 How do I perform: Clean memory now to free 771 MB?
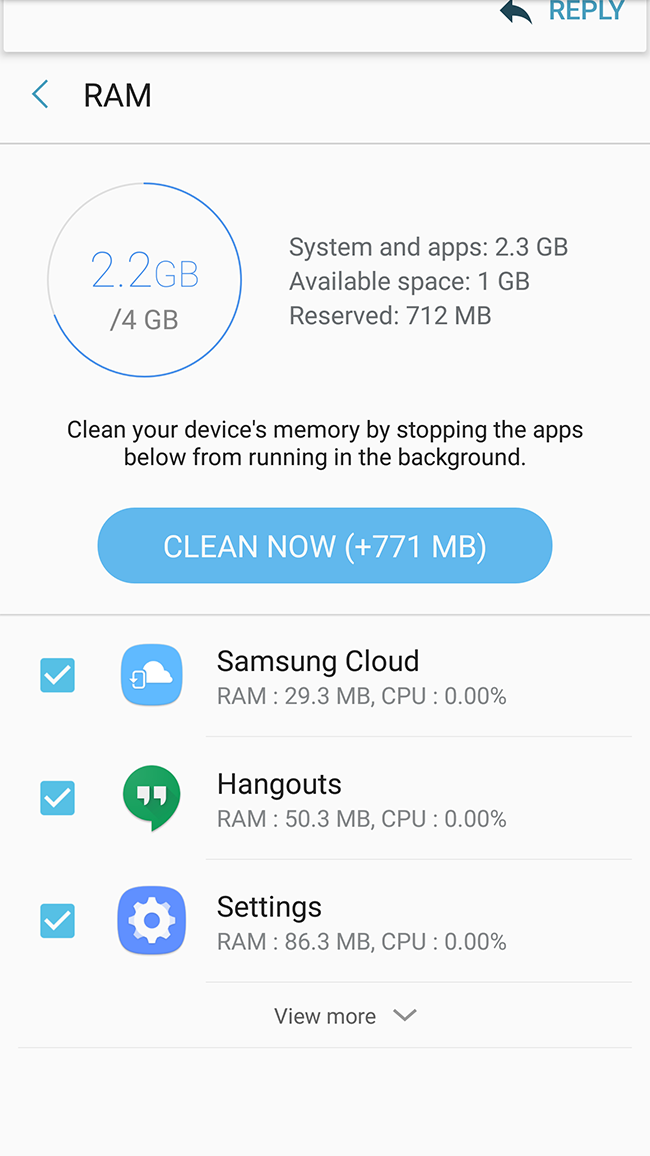coord(325,546)
